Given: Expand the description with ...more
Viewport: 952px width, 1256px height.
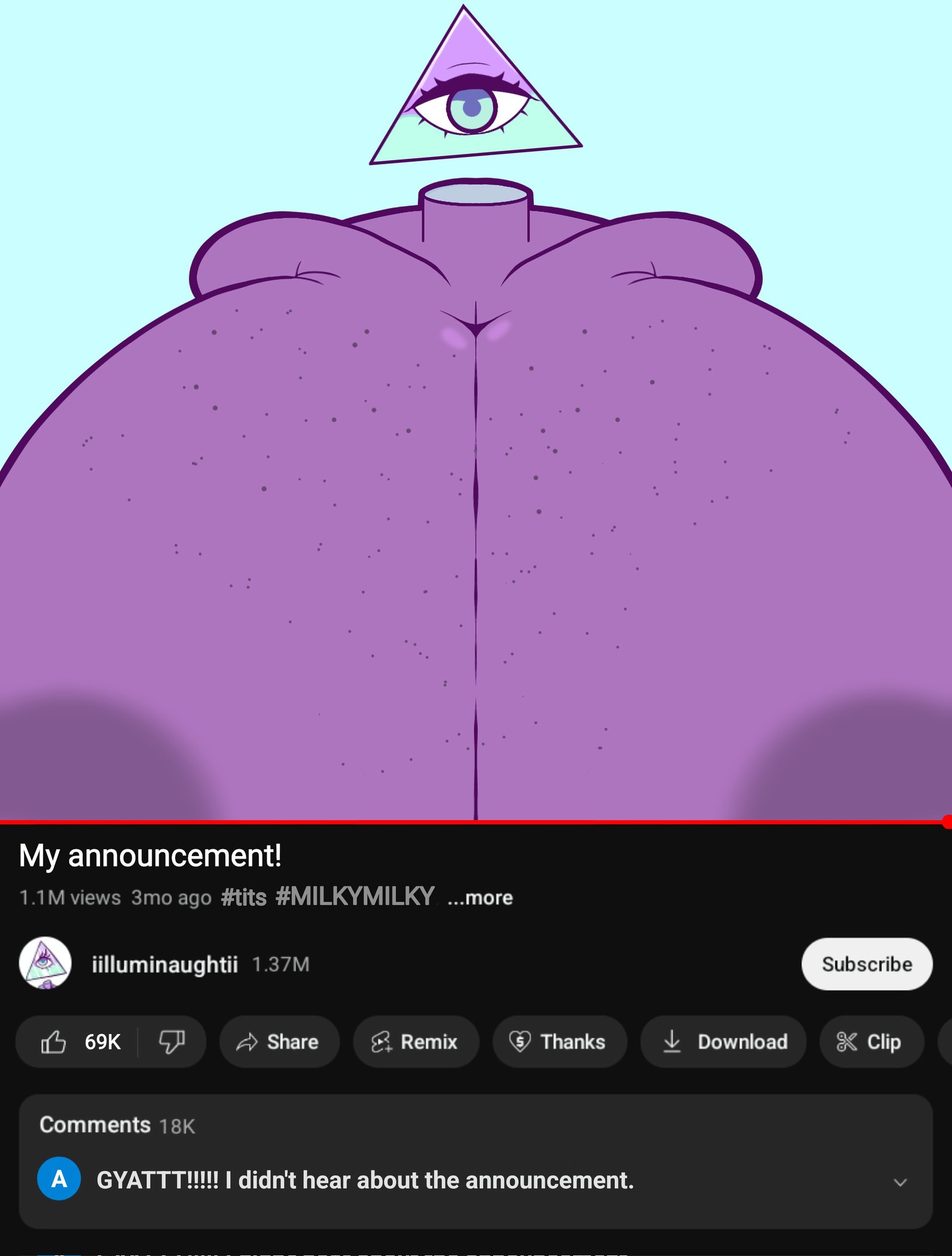Looking at the screenshot, I should pyautogui.click(x=480, y=897).
